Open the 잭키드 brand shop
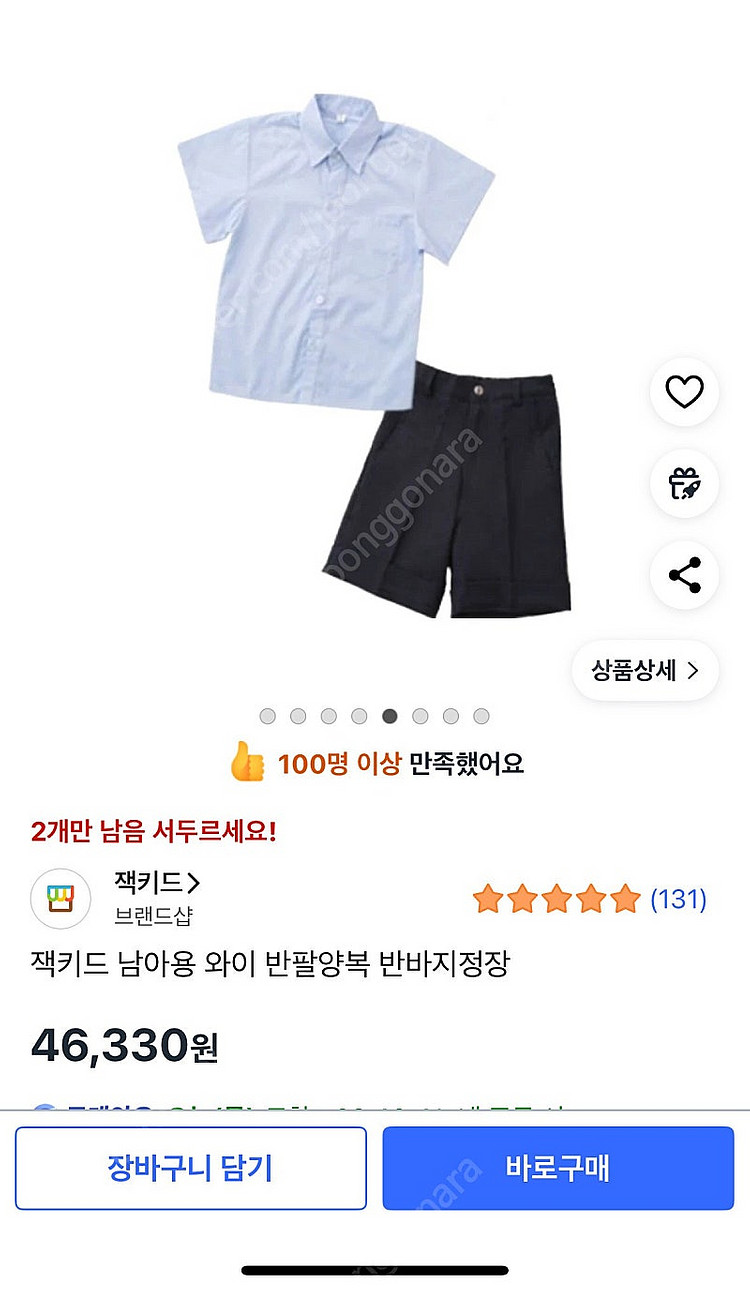This screenshot has height=1291, width=750. tap(157, 883)
